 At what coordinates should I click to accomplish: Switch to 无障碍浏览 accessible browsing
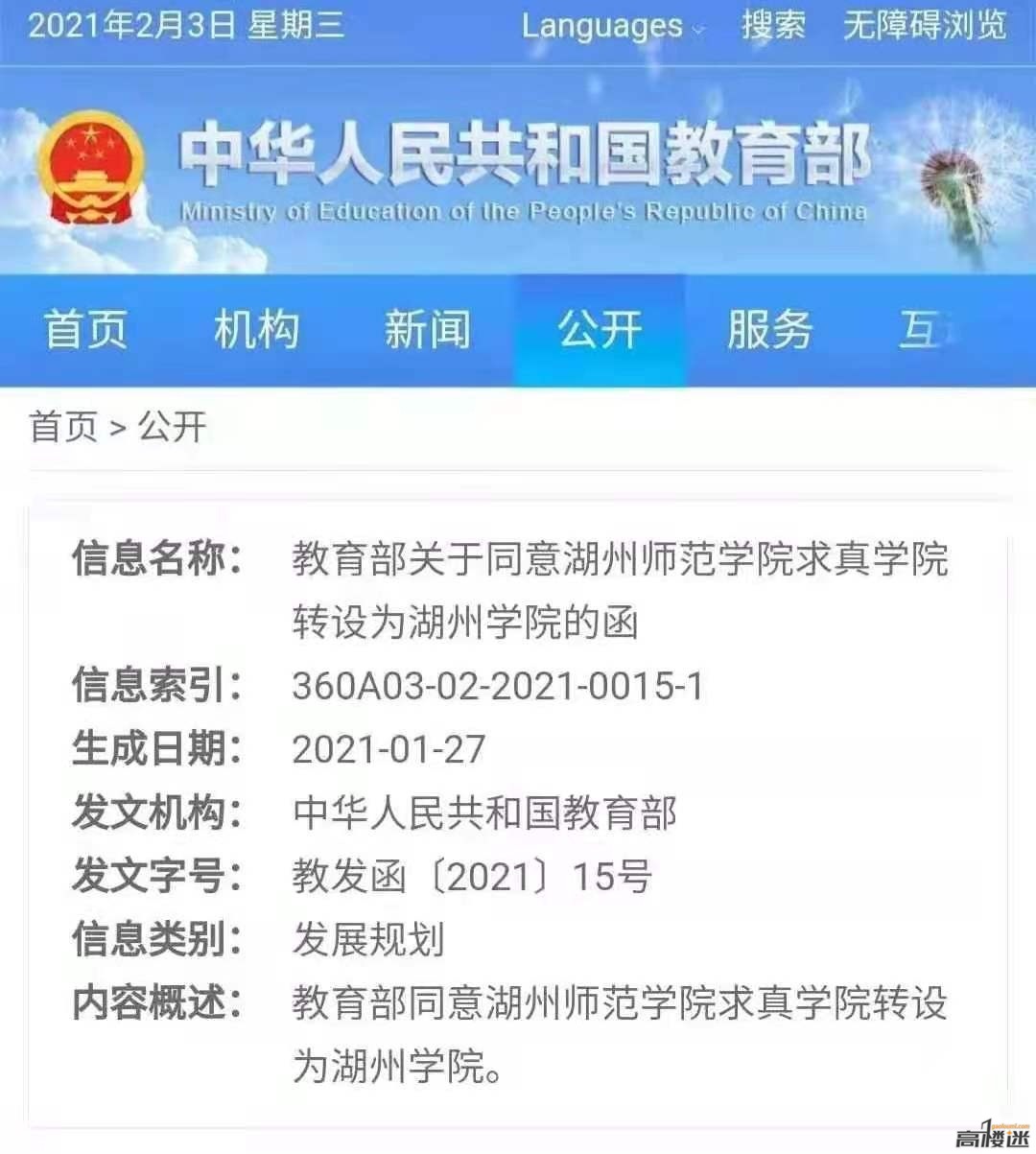tap(924, 26)
